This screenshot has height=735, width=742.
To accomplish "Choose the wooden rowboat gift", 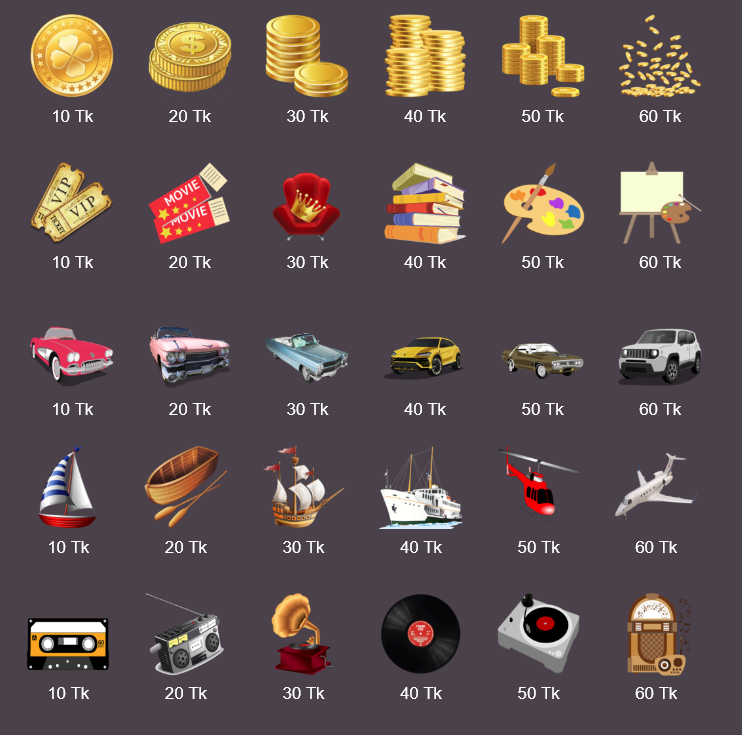I will click(185, 486).
